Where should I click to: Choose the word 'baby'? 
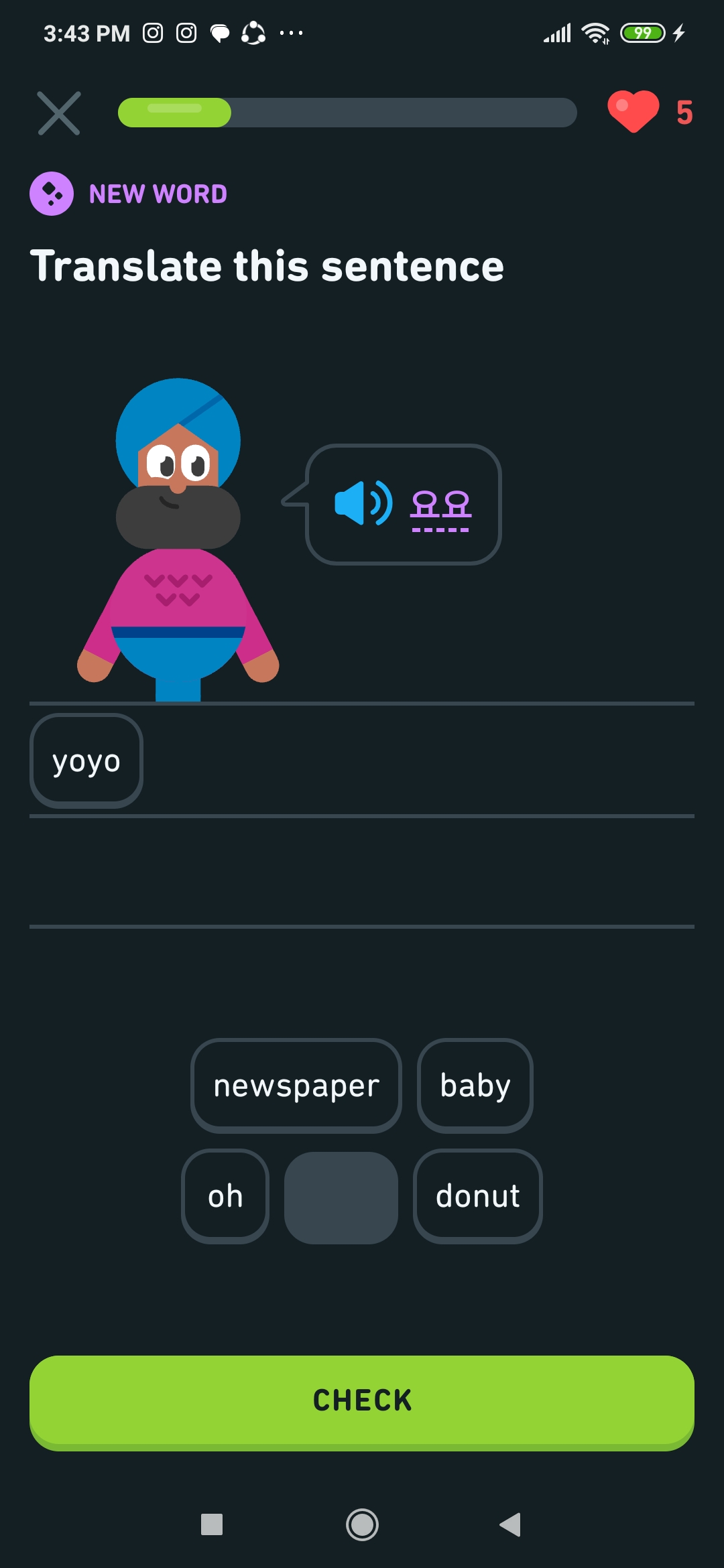pos(475,1086)
